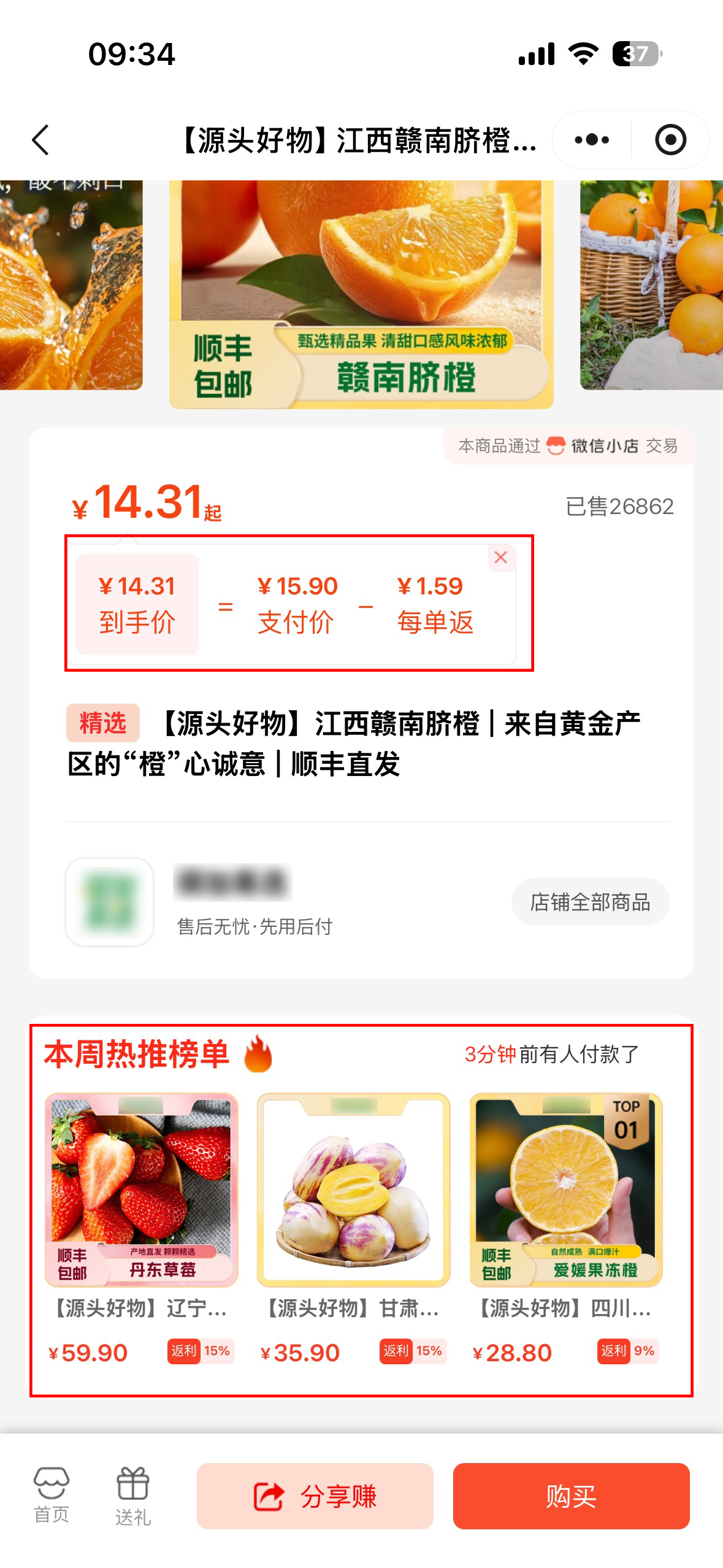
Task: Go back using the top-left arrow
Action: 40,140
